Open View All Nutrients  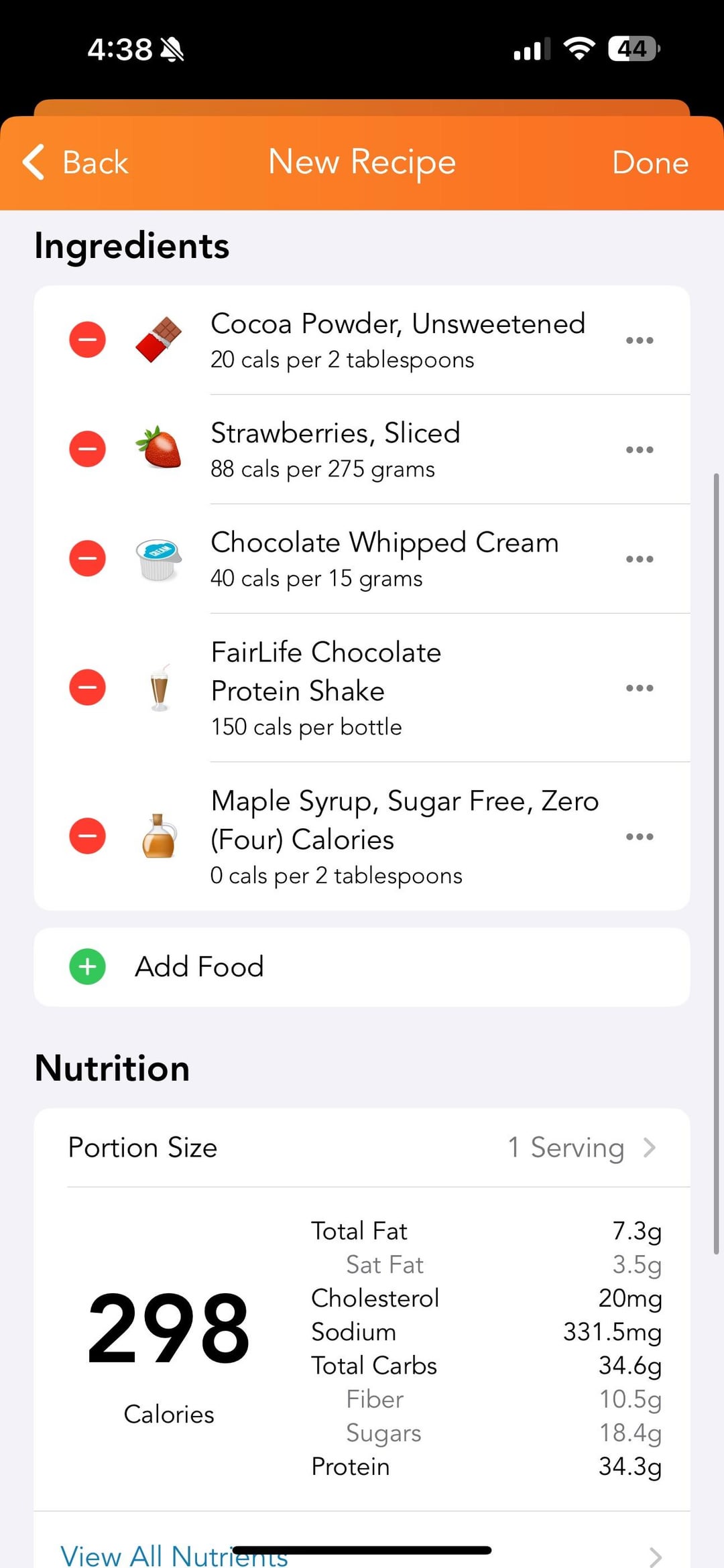coord(174,1555)
